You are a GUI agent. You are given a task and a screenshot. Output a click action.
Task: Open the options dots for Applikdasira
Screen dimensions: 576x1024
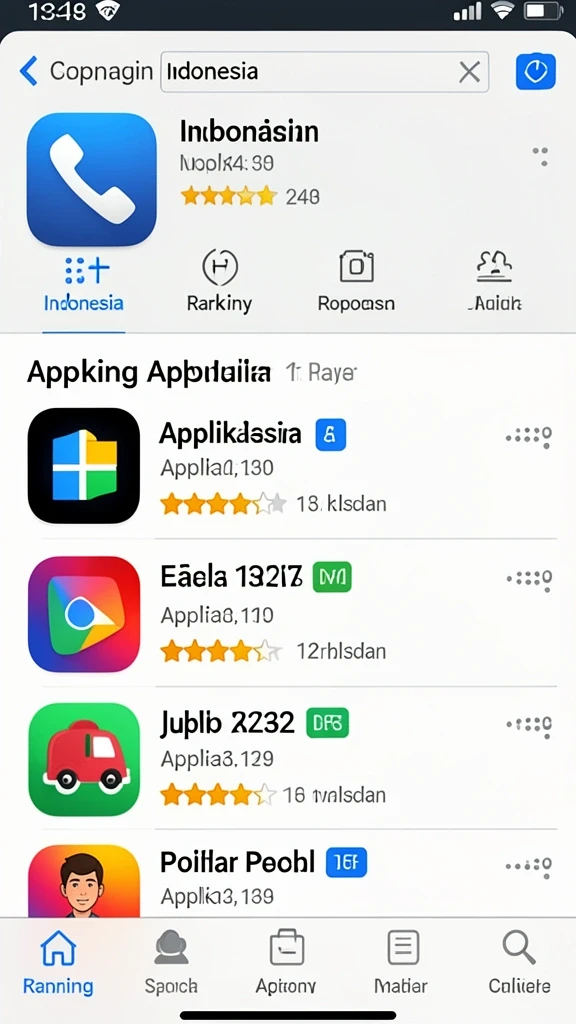click(x=530, y=436)
